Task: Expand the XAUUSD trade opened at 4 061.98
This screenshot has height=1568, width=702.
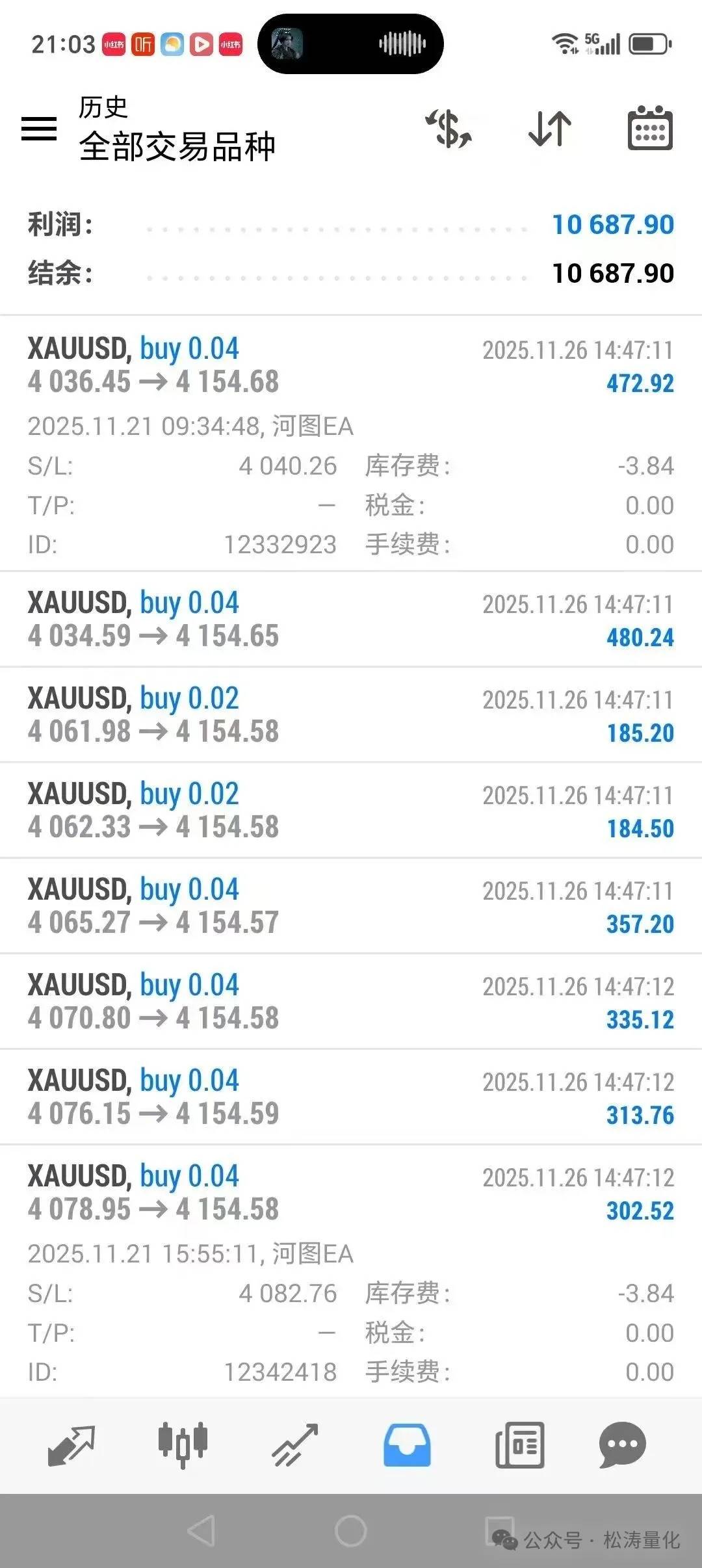Action: pos(351,715)
